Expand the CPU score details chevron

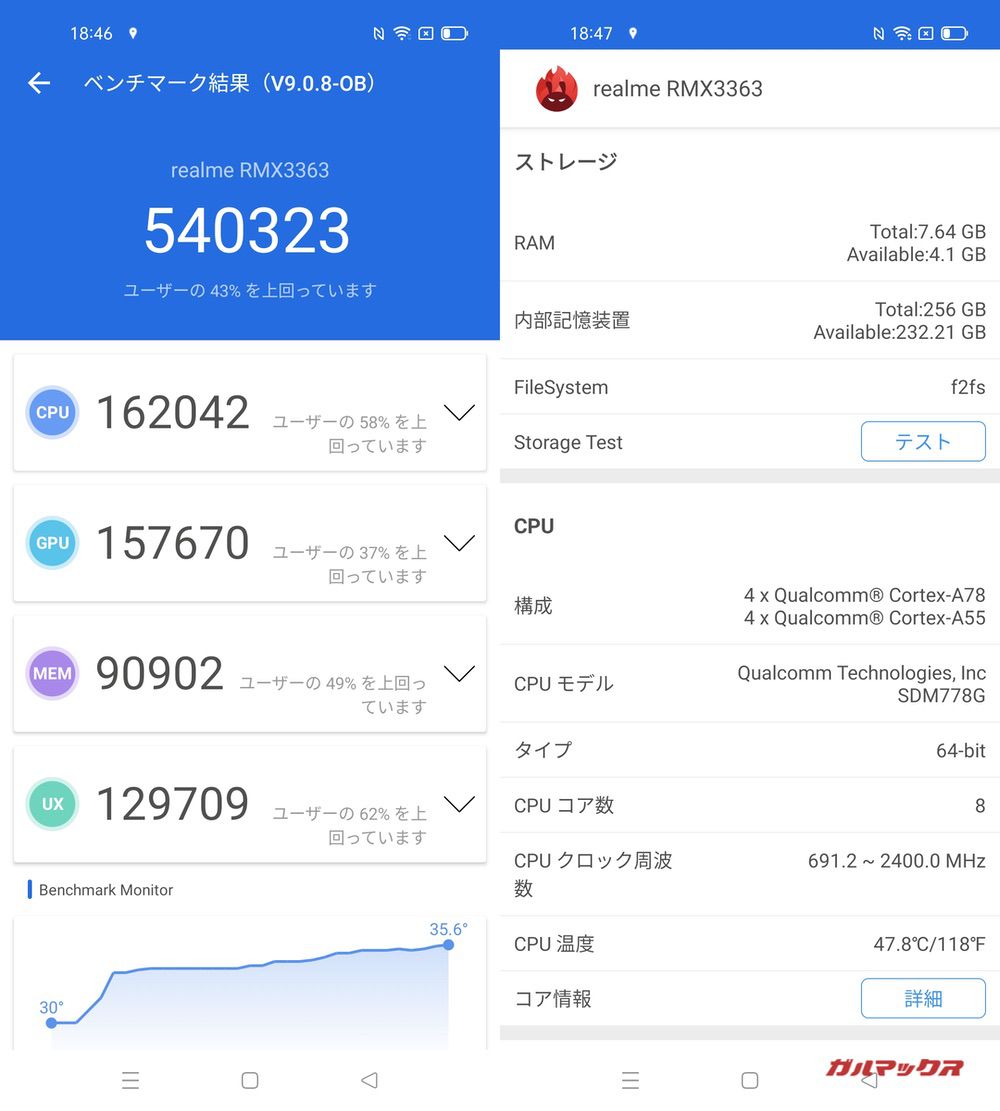click(459, 413)
